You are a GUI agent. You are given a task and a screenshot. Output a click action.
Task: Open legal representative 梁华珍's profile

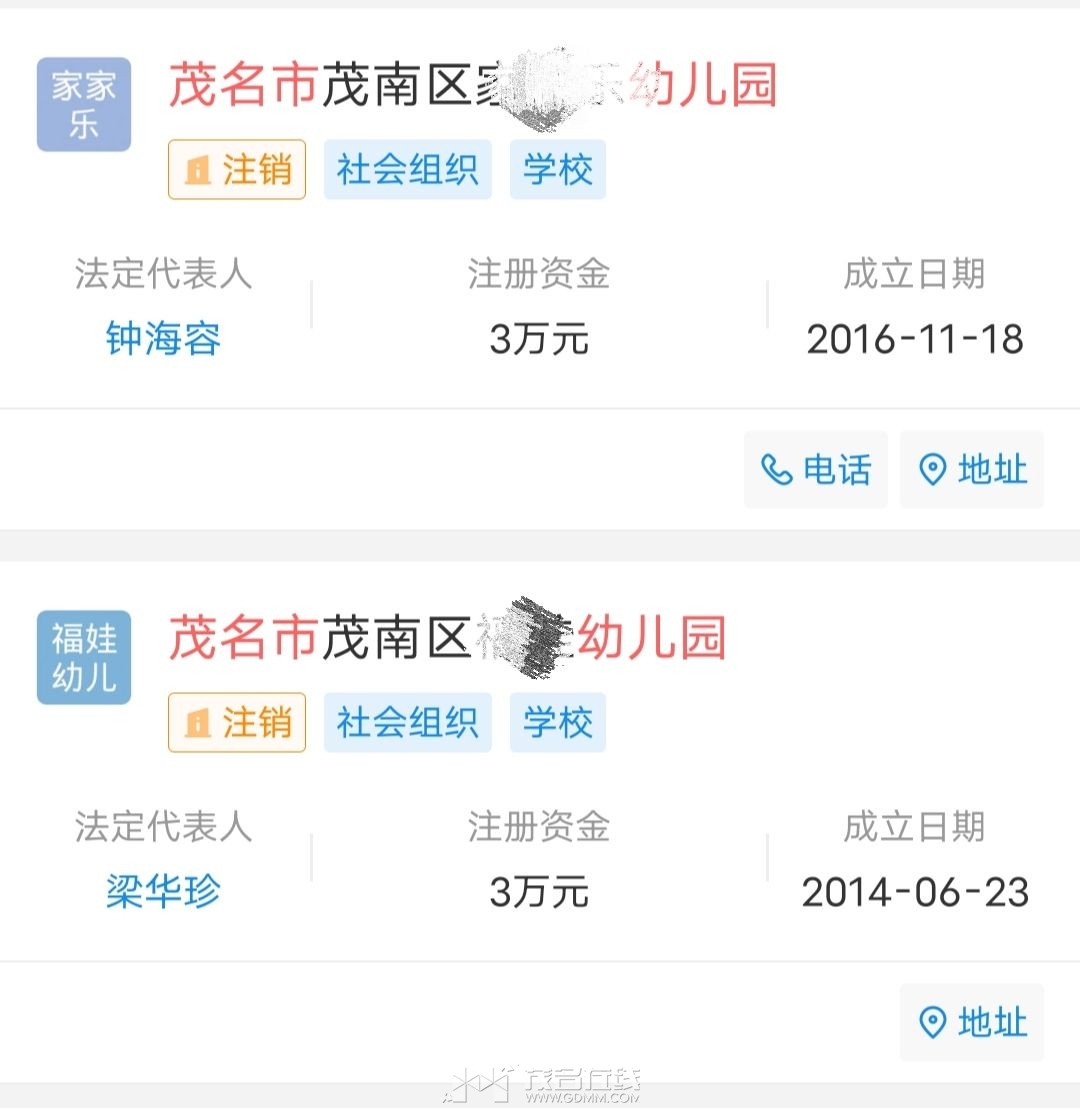tap(163, 892)
